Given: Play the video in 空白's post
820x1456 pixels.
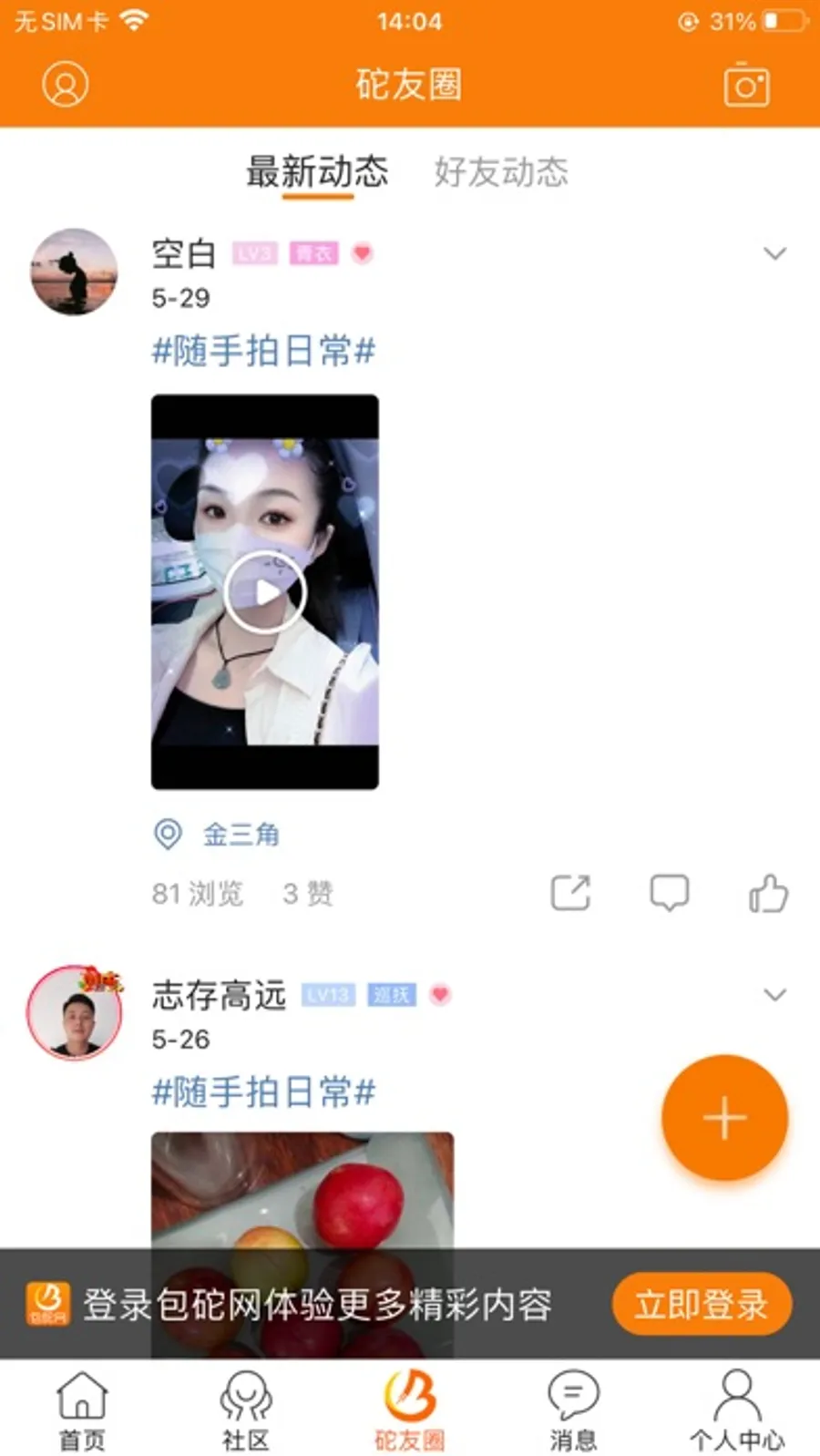Looking at the screenshot, I should 265,592.
